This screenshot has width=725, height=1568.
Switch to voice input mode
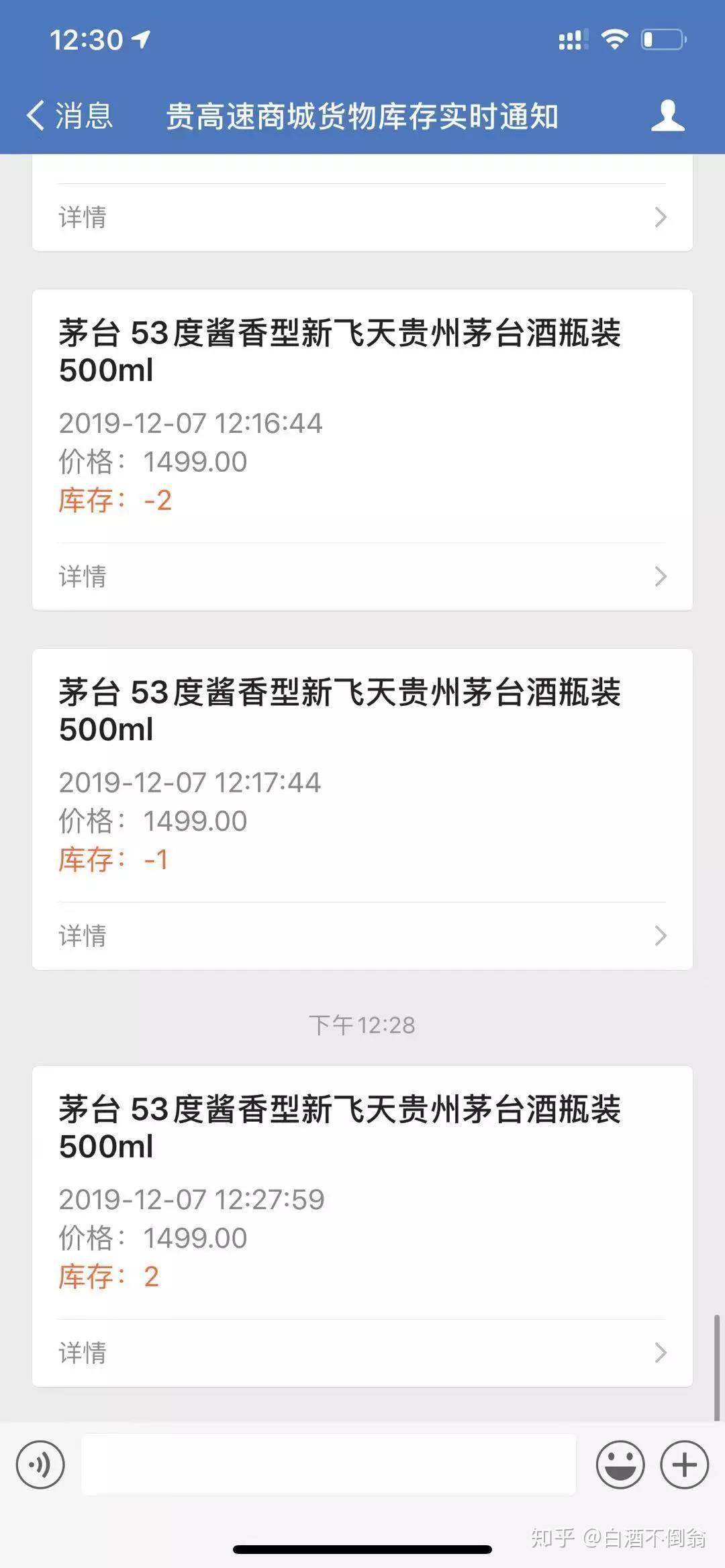coord(40,1465)
